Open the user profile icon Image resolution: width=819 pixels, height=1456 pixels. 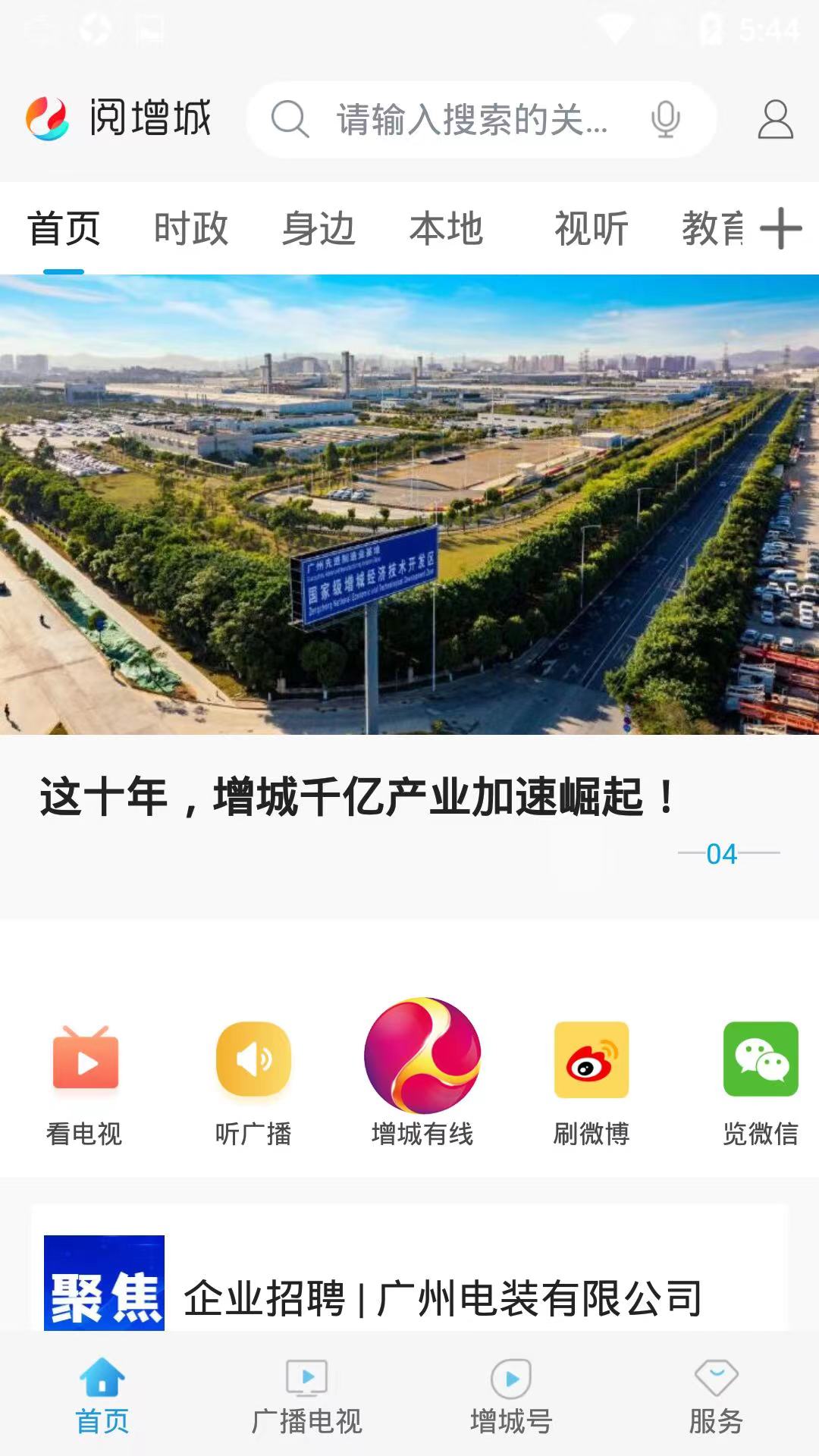click(775, 120)
